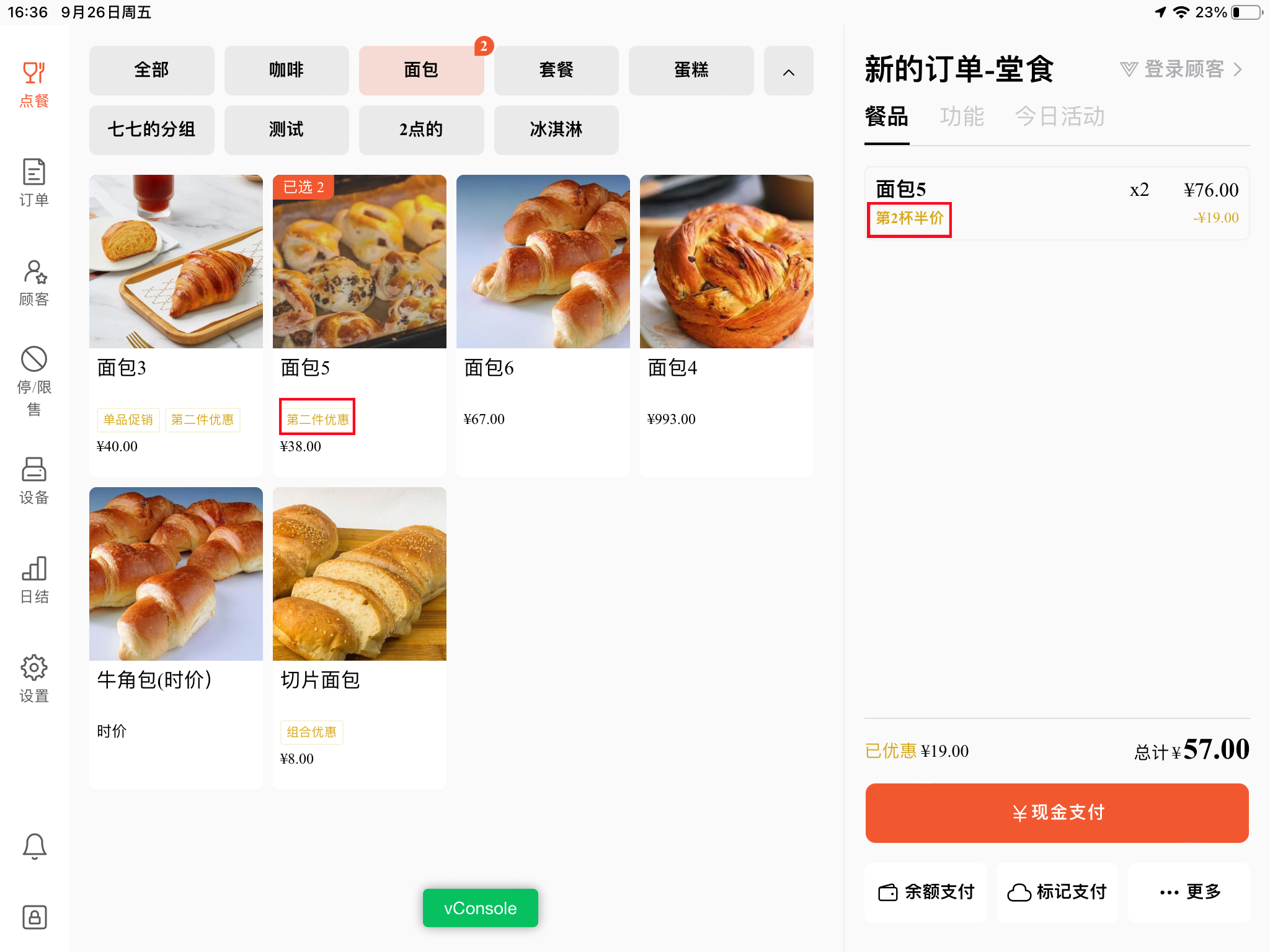
Task: Open the notifications bell in sidebar
Action: 34,846
